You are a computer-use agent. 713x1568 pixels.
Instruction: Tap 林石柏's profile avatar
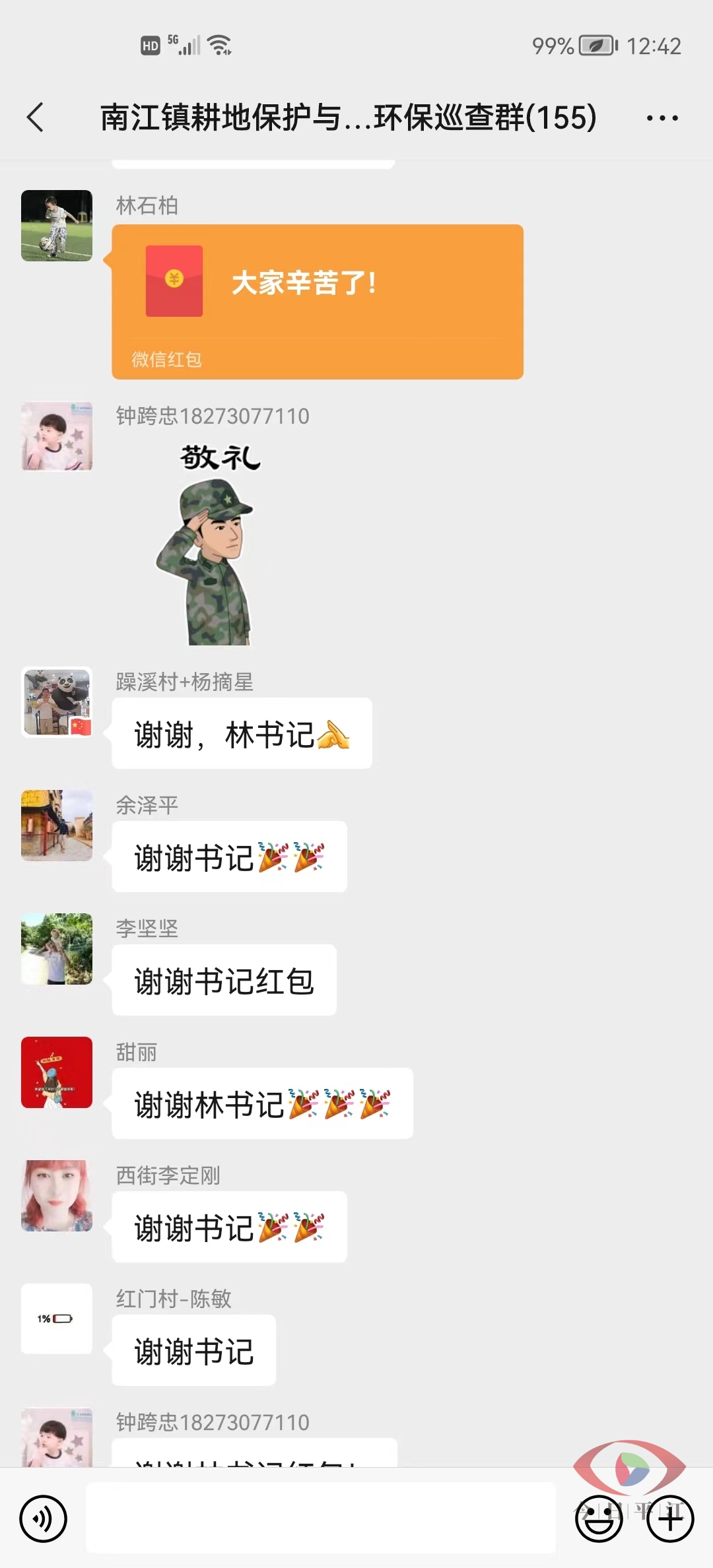point(57,226)
